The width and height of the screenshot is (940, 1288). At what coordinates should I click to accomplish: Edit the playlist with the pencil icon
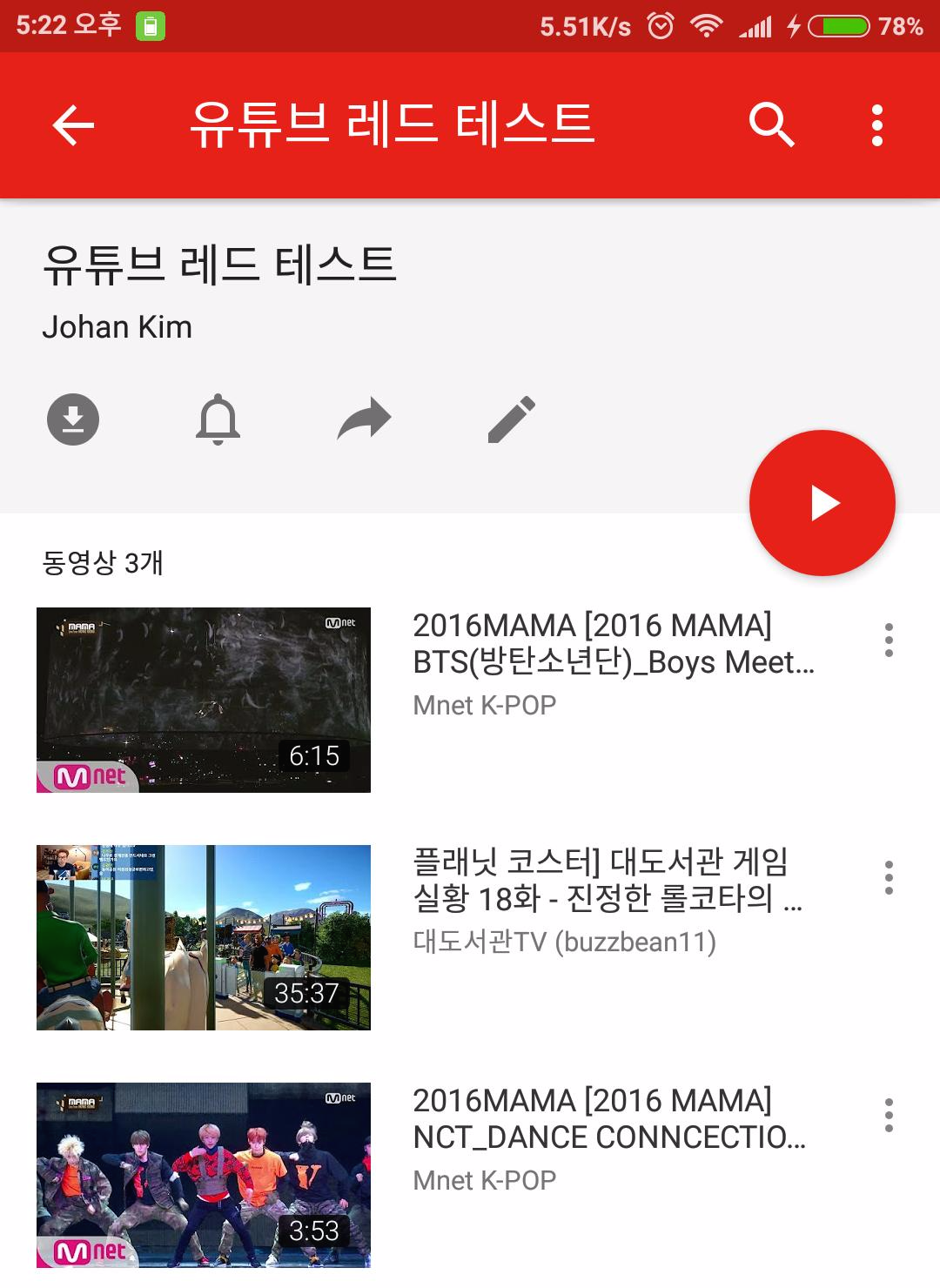point(510,419)
